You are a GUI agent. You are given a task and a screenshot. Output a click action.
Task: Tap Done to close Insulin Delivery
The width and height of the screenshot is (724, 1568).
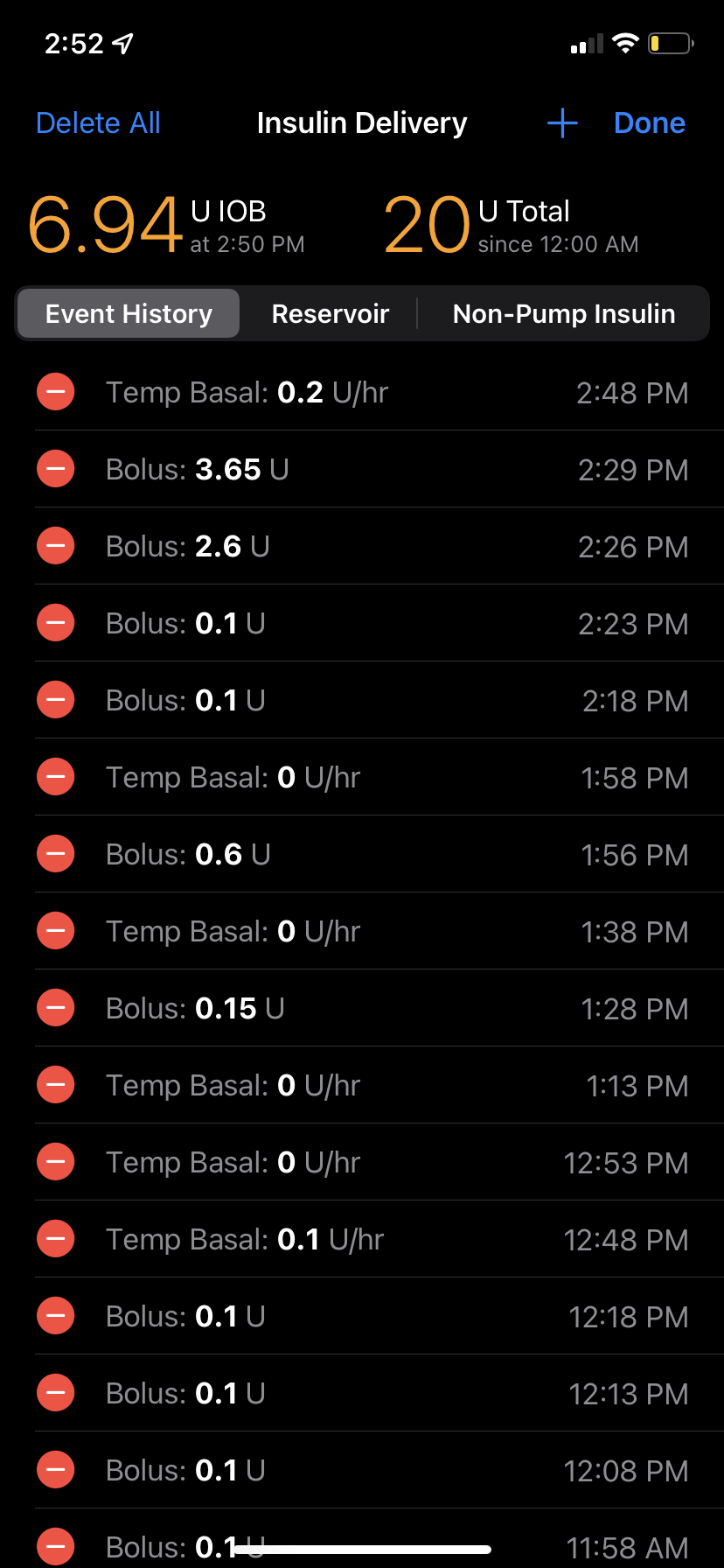(x=650, y=122)
